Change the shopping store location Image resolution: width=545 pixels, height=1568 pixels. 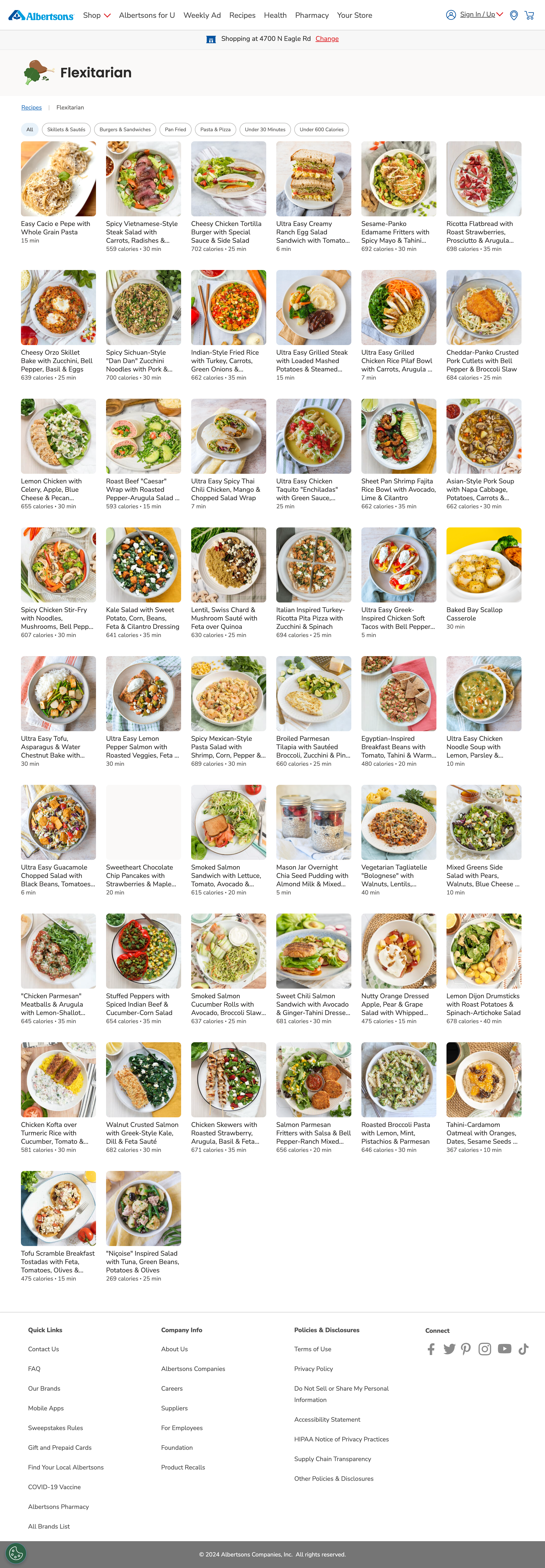coord(327,39)
